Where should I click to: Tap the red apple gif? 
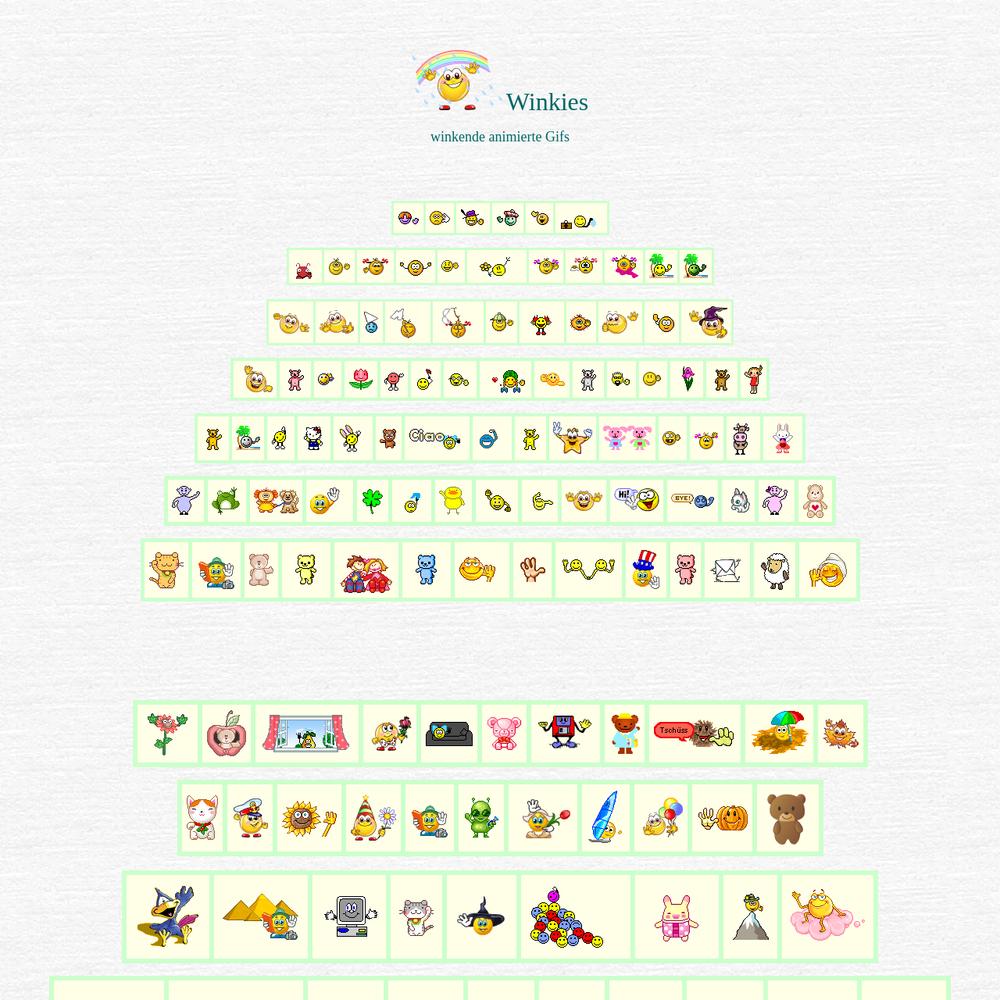pos(227,733)
